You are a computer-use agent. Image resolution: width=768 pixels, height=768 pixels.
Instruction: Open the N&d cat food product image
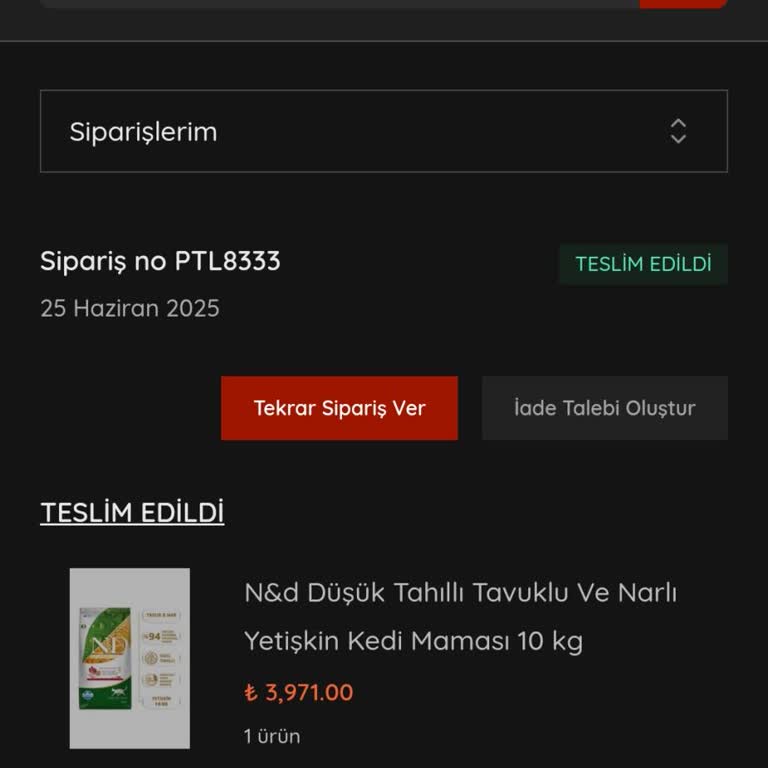tap(129, 658)
